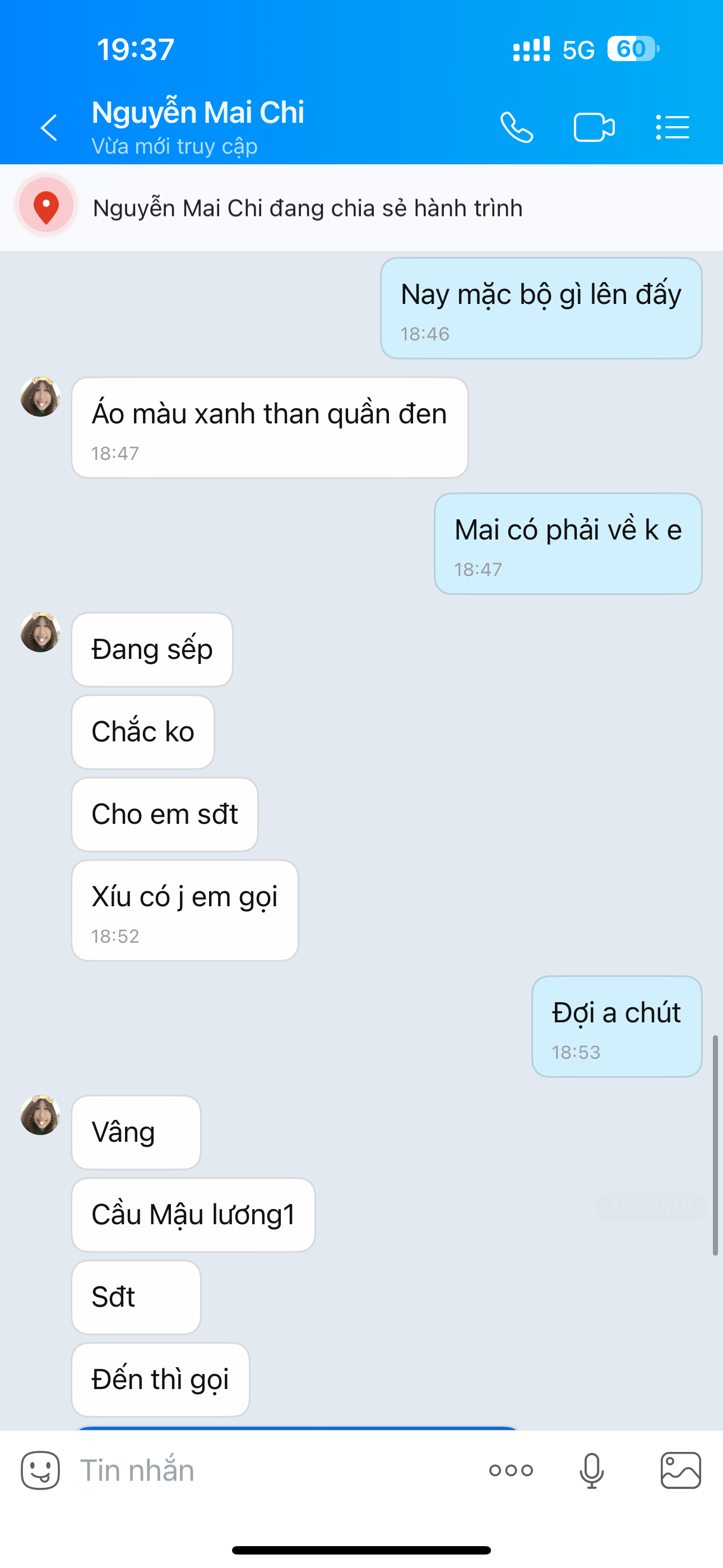Open the contact's profile from the chat title
Viewport: 723px width, 1568px height.
point(198,113)
